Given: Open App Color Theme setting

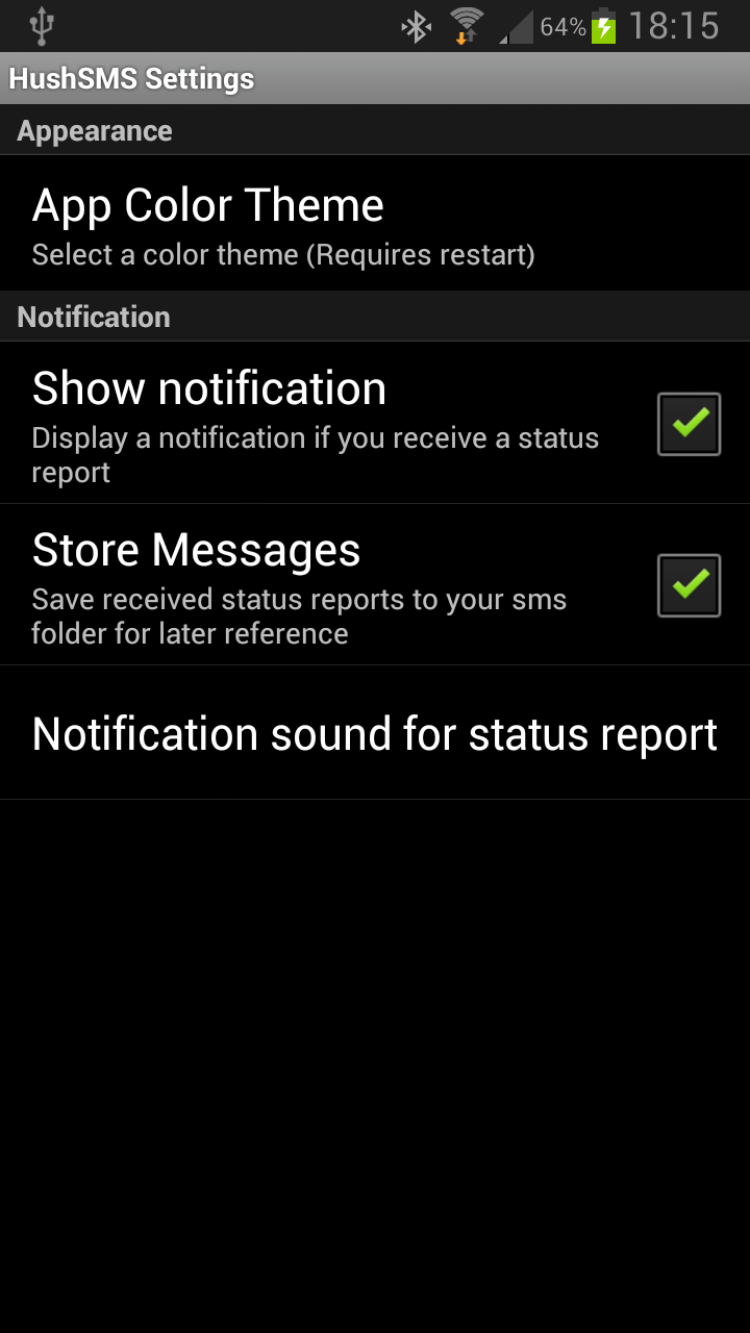Looking at the screenshot, I should click(283, 224).
